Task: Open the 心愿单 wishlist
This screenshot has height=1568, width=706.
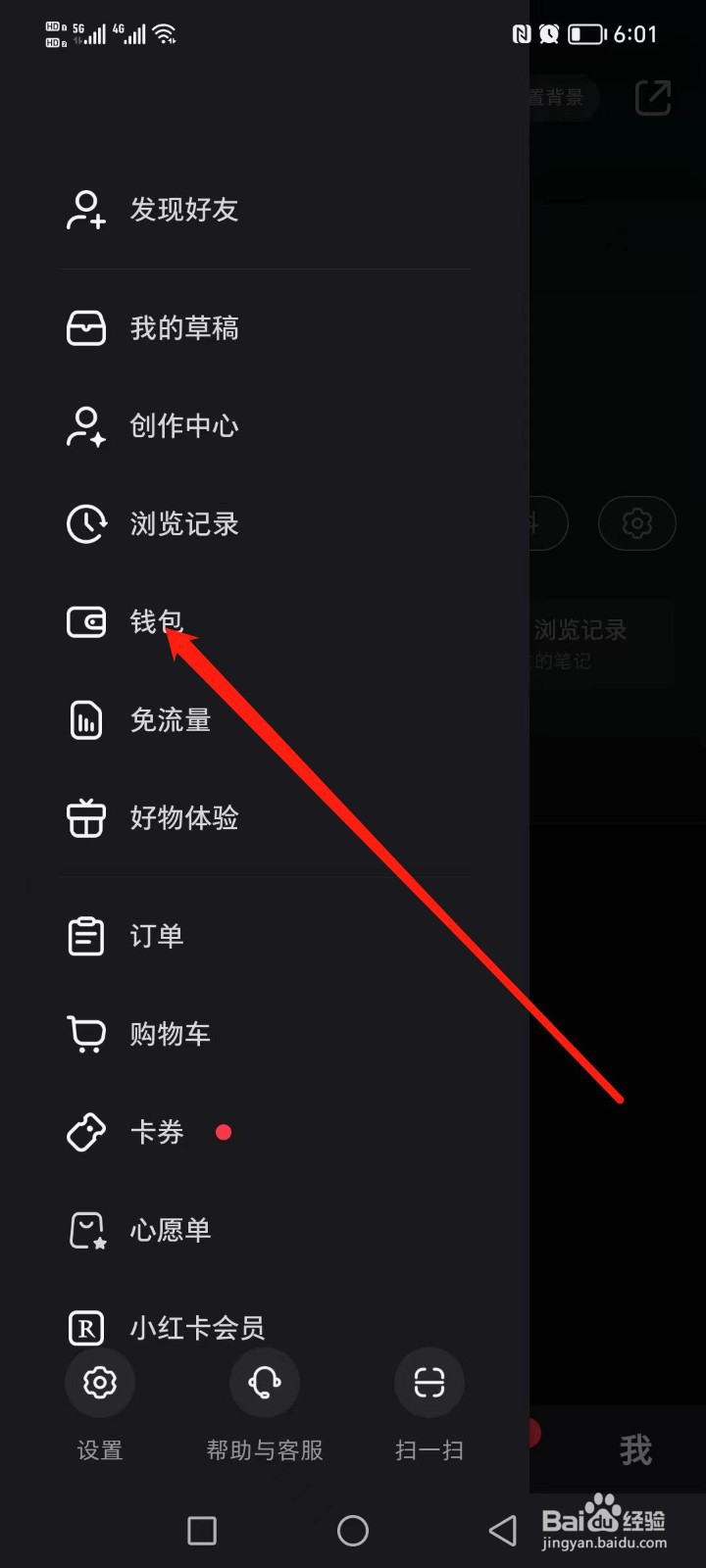Action: [x=170, y=1229]
